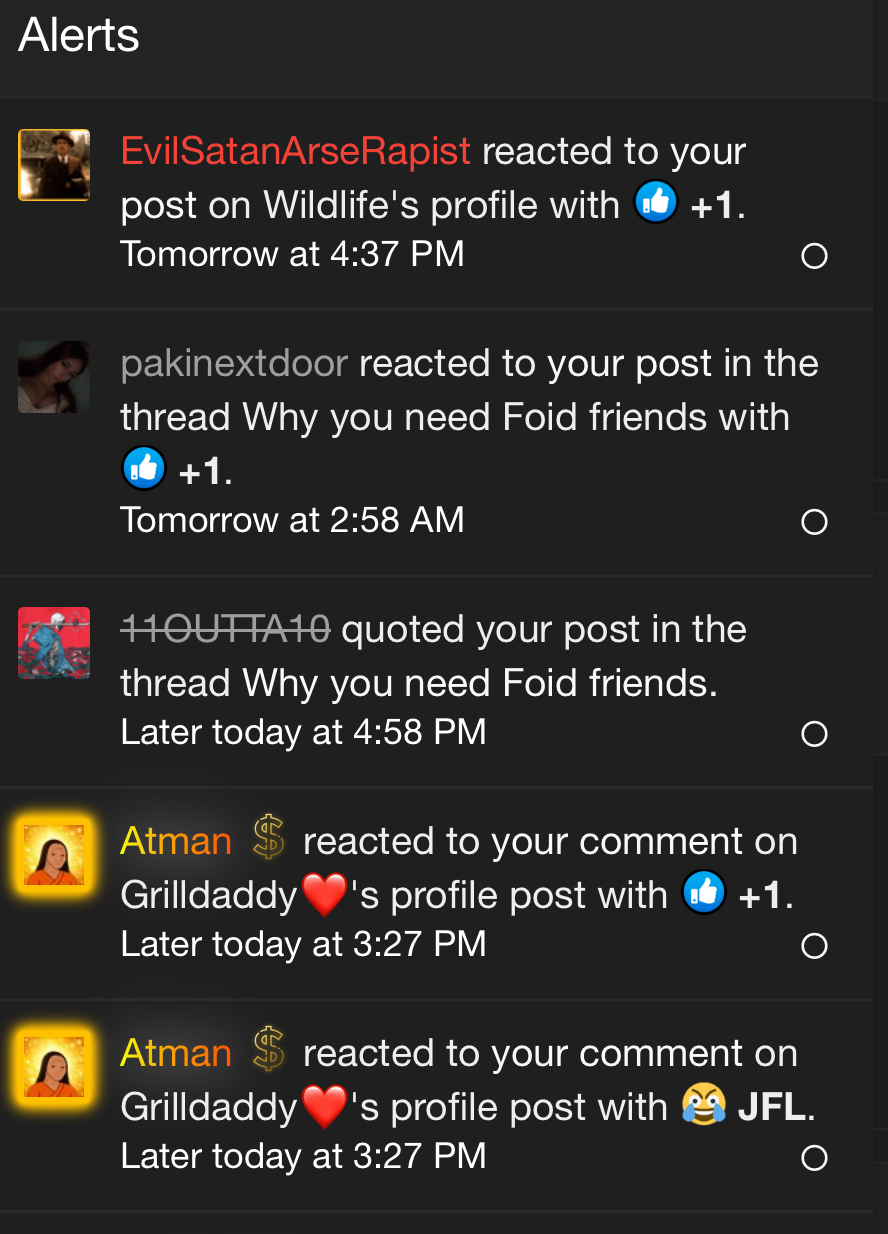Mark Atman's JFL alert as read
This screenshot has width=888, height=1234.
click(814, 1159)
